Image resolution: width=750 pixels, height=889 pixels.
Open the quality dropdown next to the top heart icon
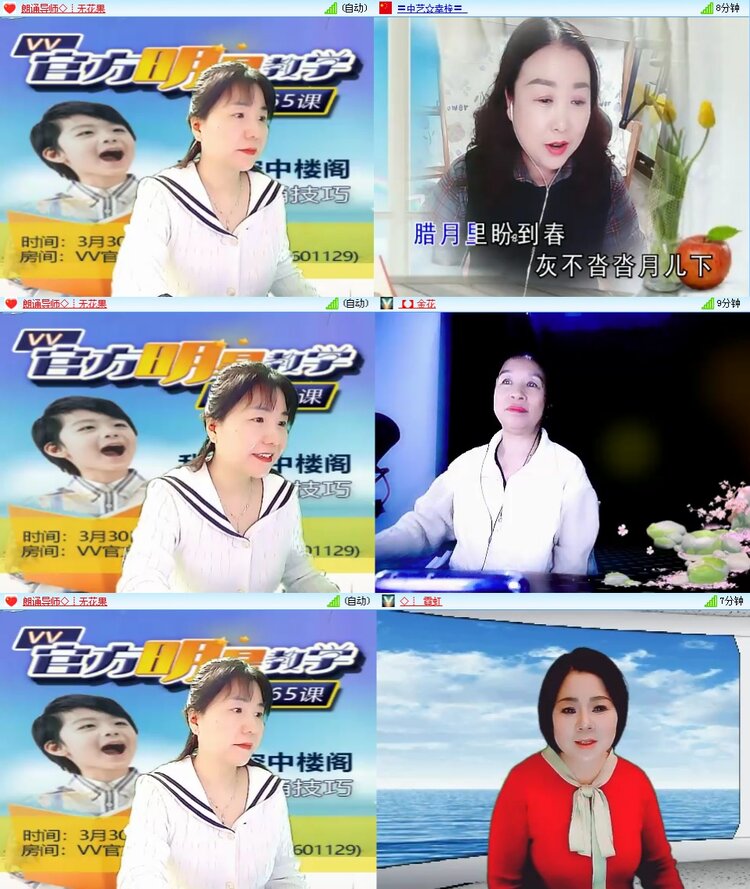[x=352, y=8]
